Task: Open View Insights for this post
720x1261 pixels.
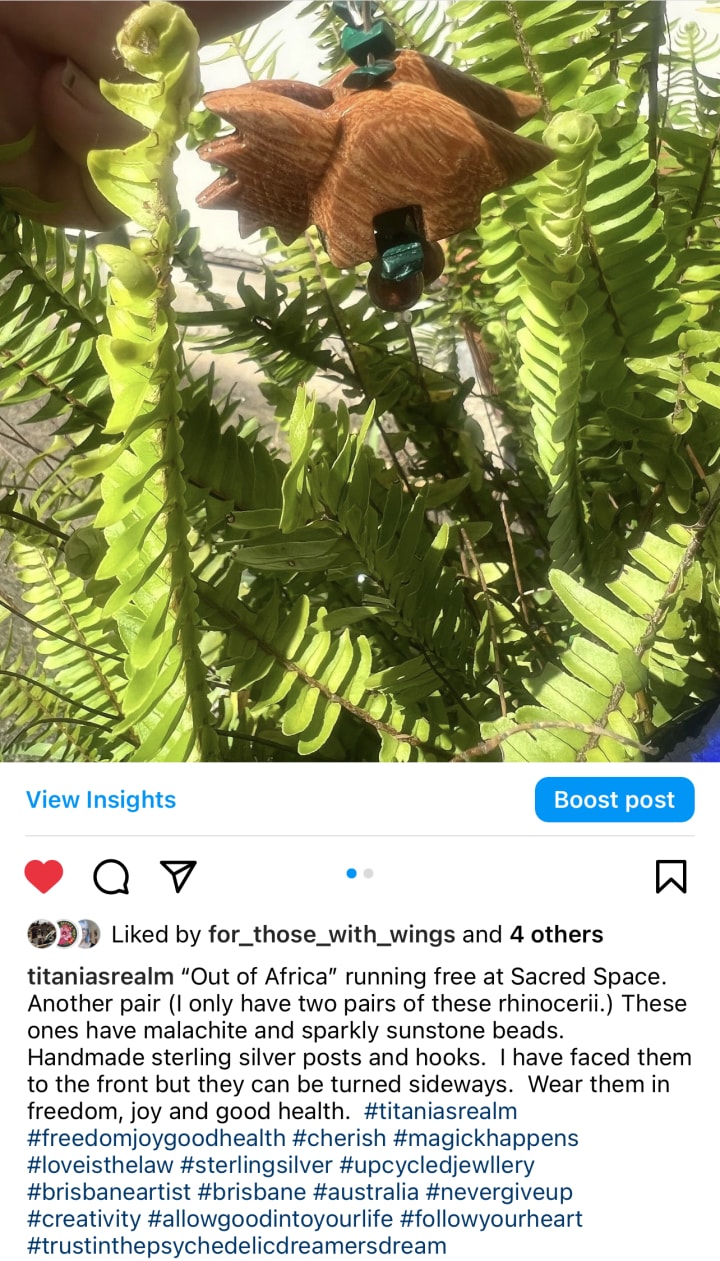Action: point(101,800)
